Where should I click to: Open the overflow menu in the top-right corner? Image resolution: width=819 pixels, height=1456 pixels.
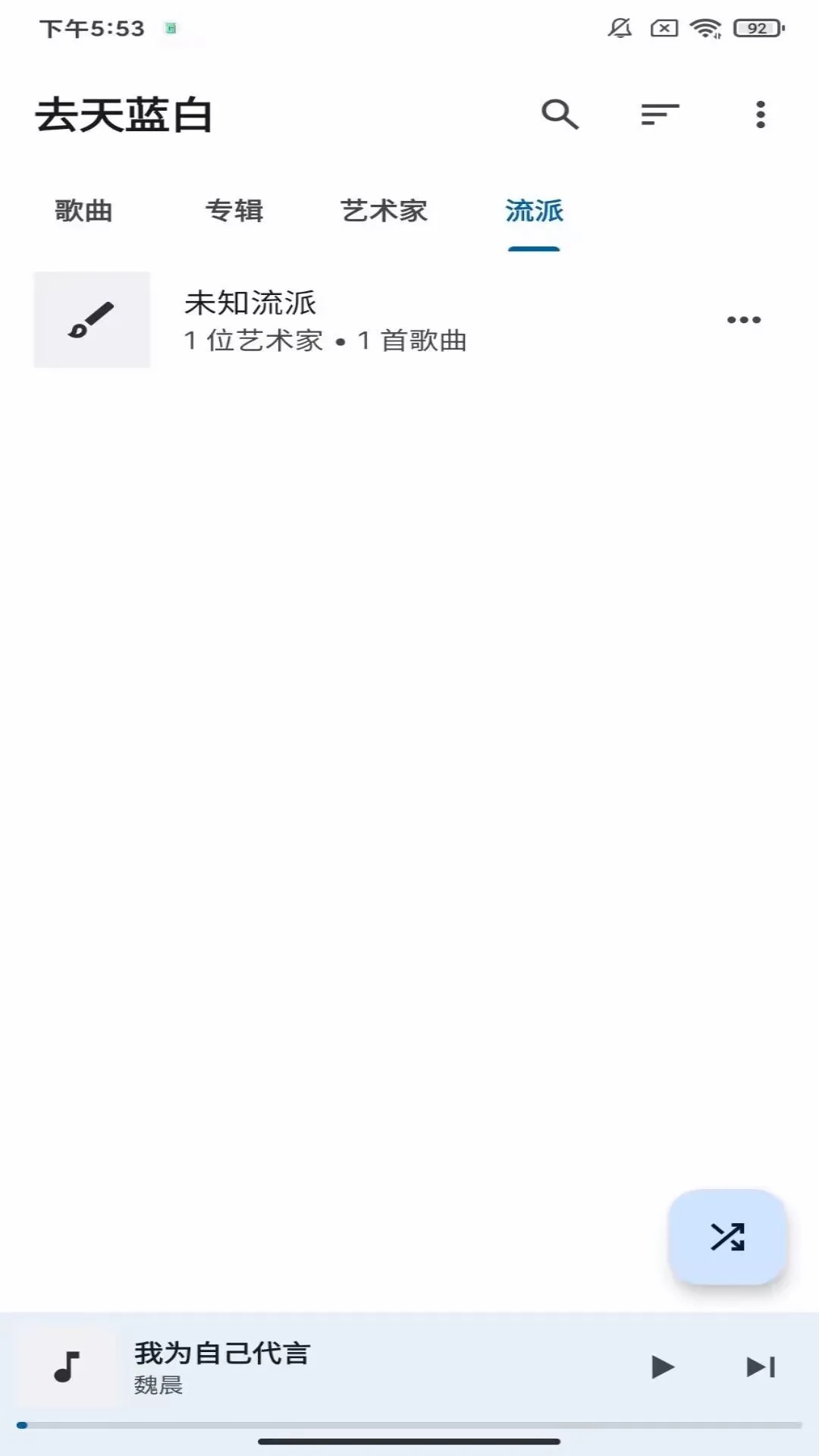tap(761, 115)
